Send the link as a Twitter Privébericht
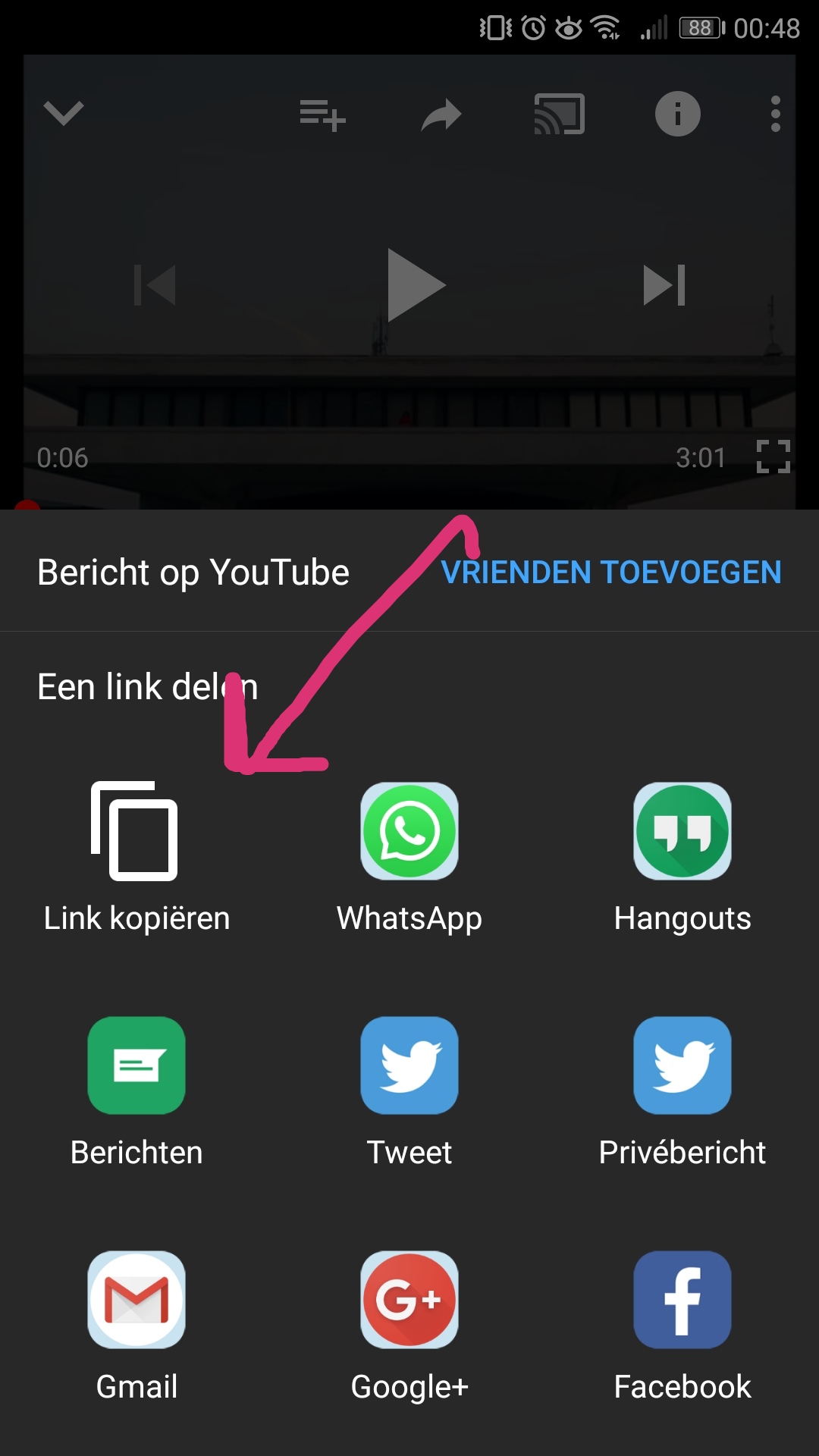 (682, 1093)
